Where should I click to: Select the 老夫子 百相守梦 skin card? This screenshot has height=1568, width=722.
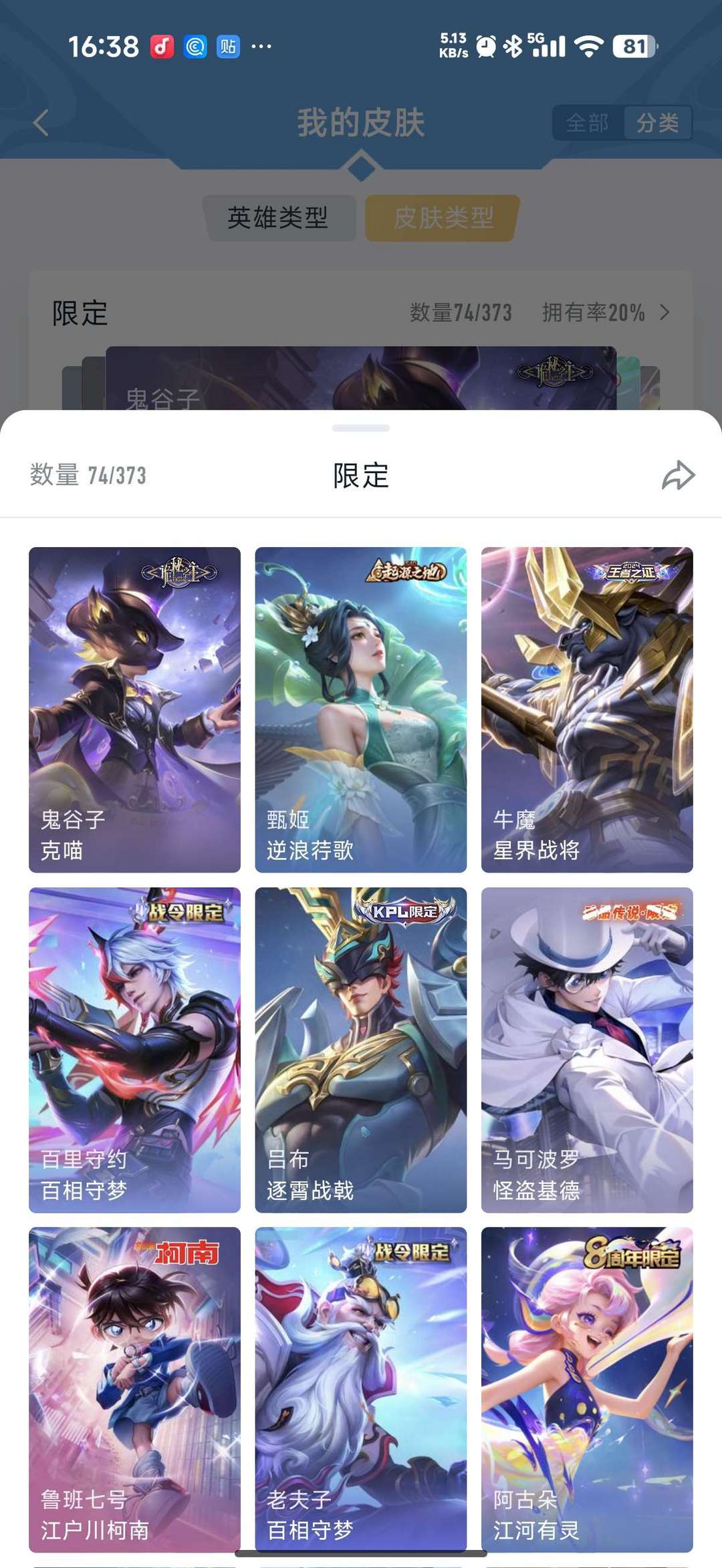tap(360, 1388)
